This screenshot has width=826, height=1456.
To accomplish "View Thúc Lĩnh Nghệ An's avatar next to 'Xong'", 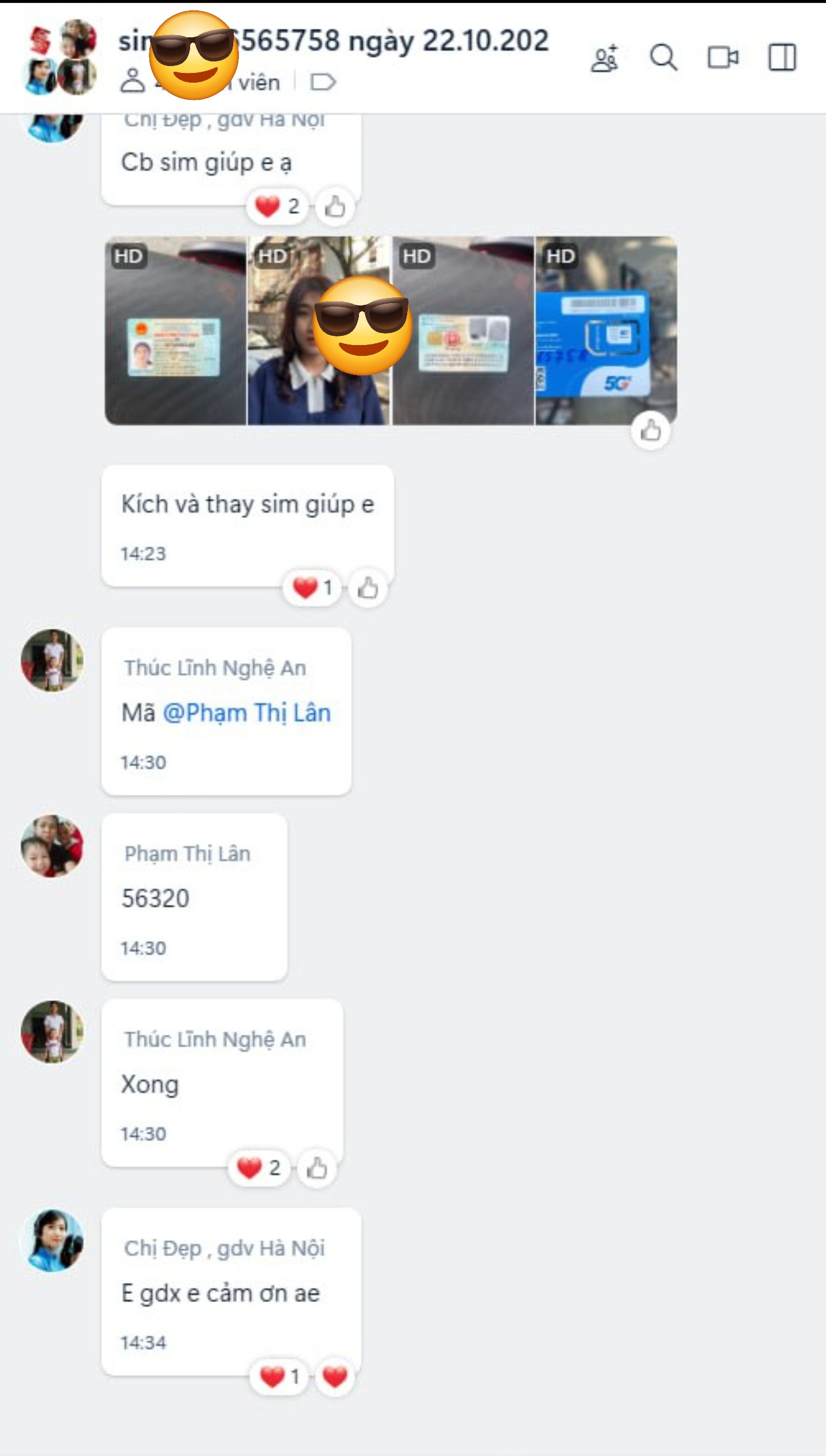I will tap(52, 1032).
